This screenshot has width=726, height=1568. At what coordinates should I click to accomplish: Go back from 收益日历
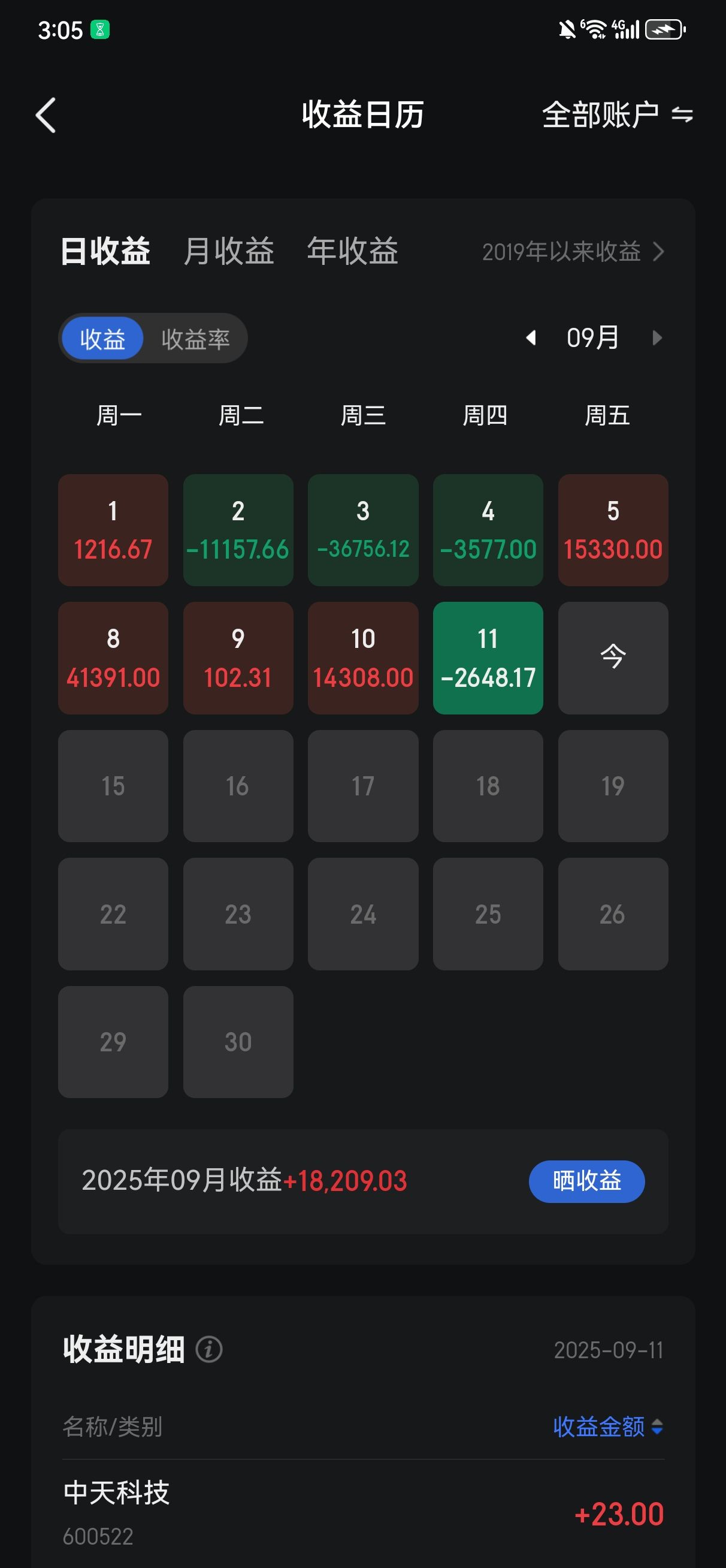tap(46, 114)
